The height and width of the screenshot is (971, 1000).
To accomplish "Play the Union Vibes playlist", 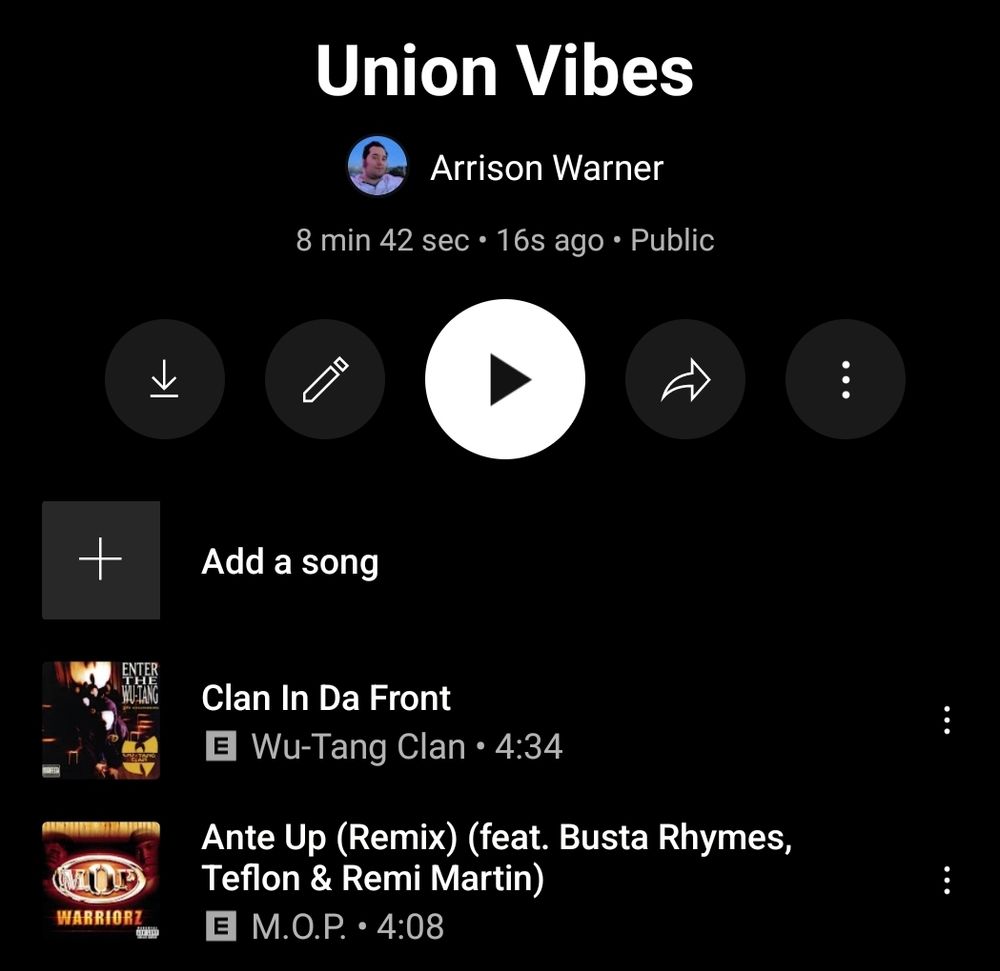I will pyautogui.click(x=505, y=380).
